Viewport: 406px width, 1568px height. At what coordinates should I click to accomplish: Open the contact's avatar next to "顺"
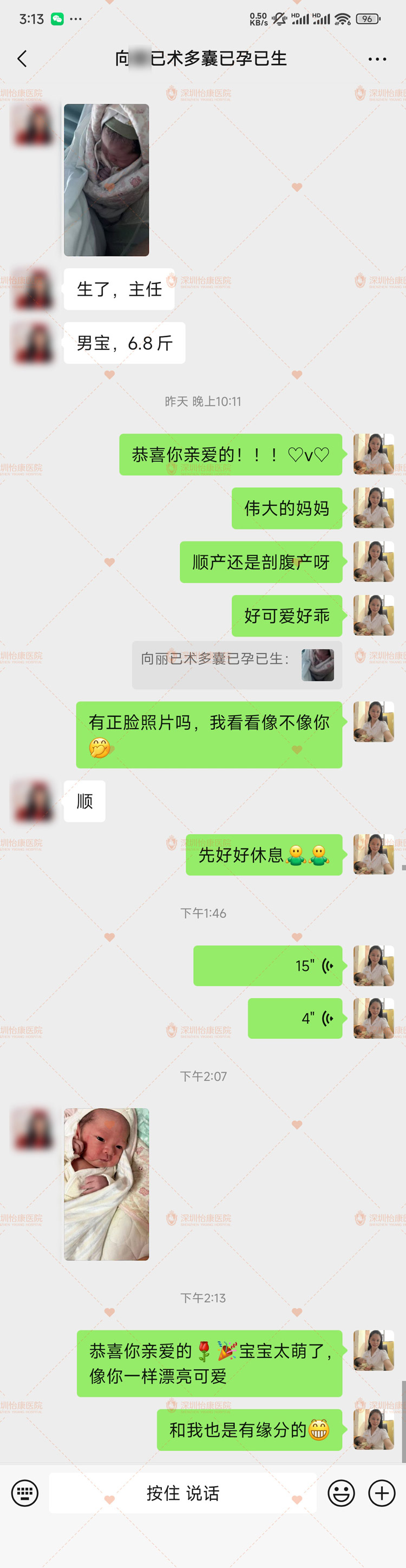tap(33, 801)
